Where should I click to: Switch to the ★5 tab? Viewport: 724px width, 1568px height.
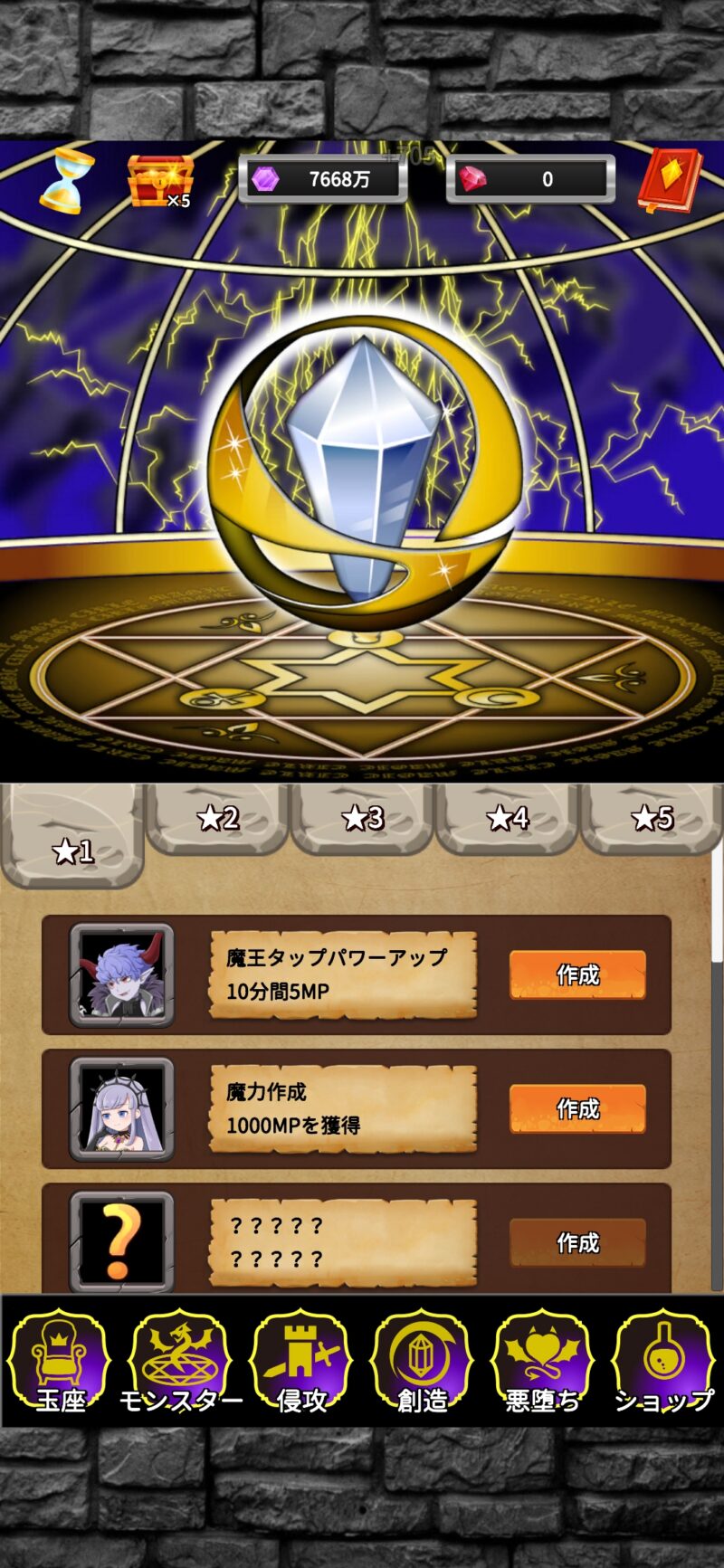click(x=652, y=818)
